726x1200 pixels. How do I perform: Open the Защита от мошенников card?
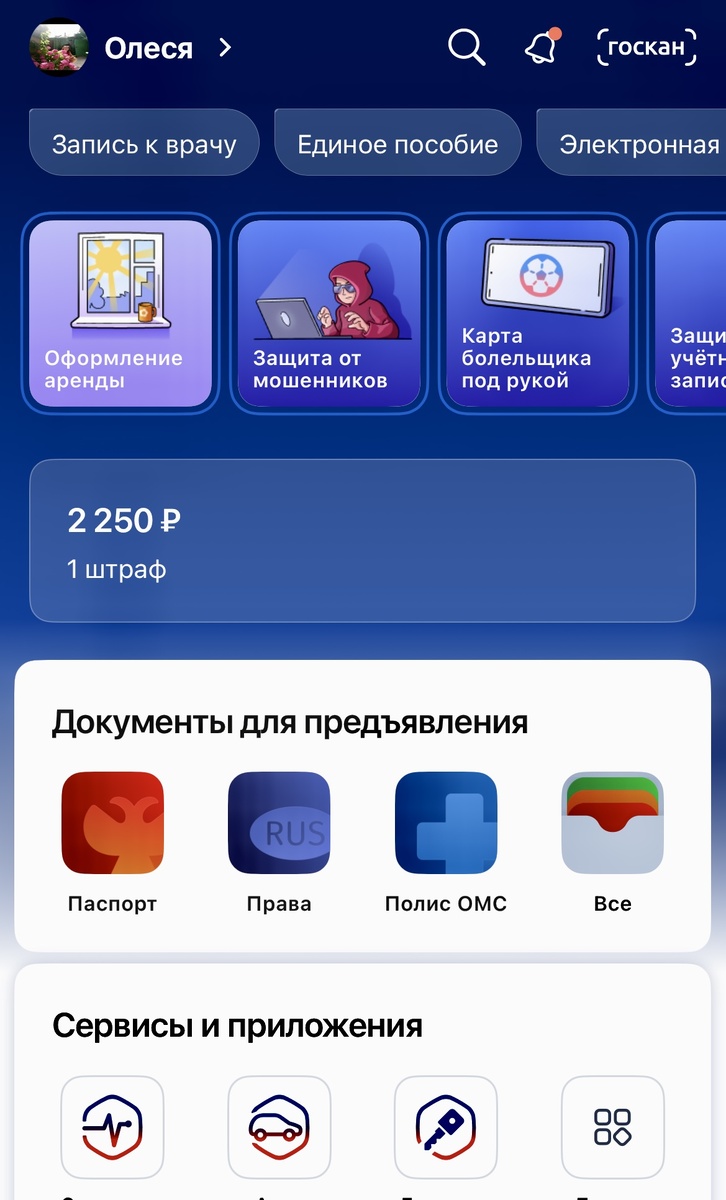(x=329, y=313)
